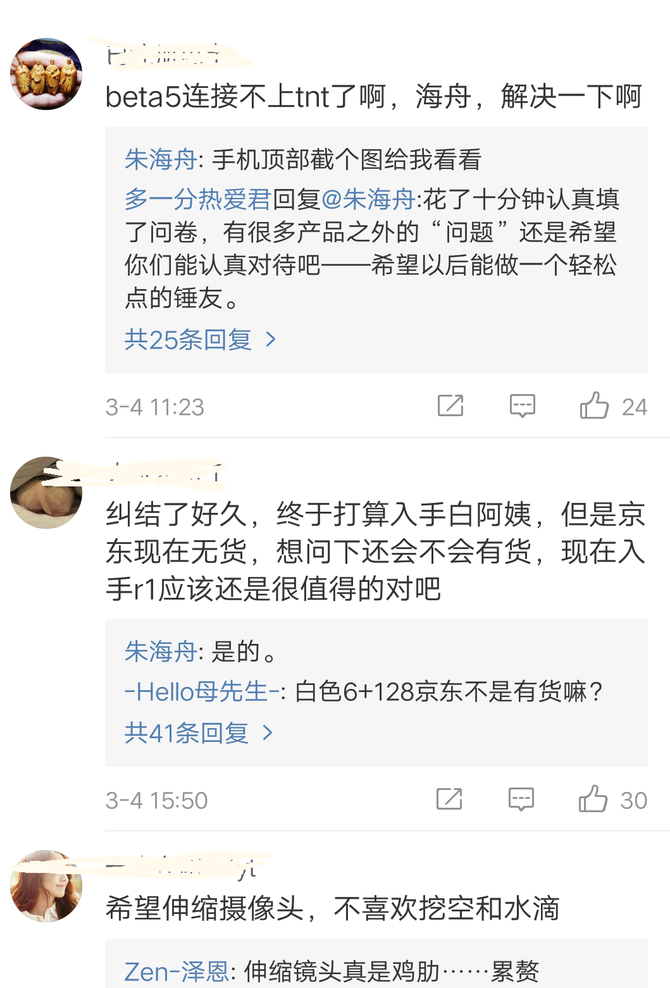The image size is (670, 988).
Task: Open avatar of the 白阿姨 commenter
Action: [46, 493]
